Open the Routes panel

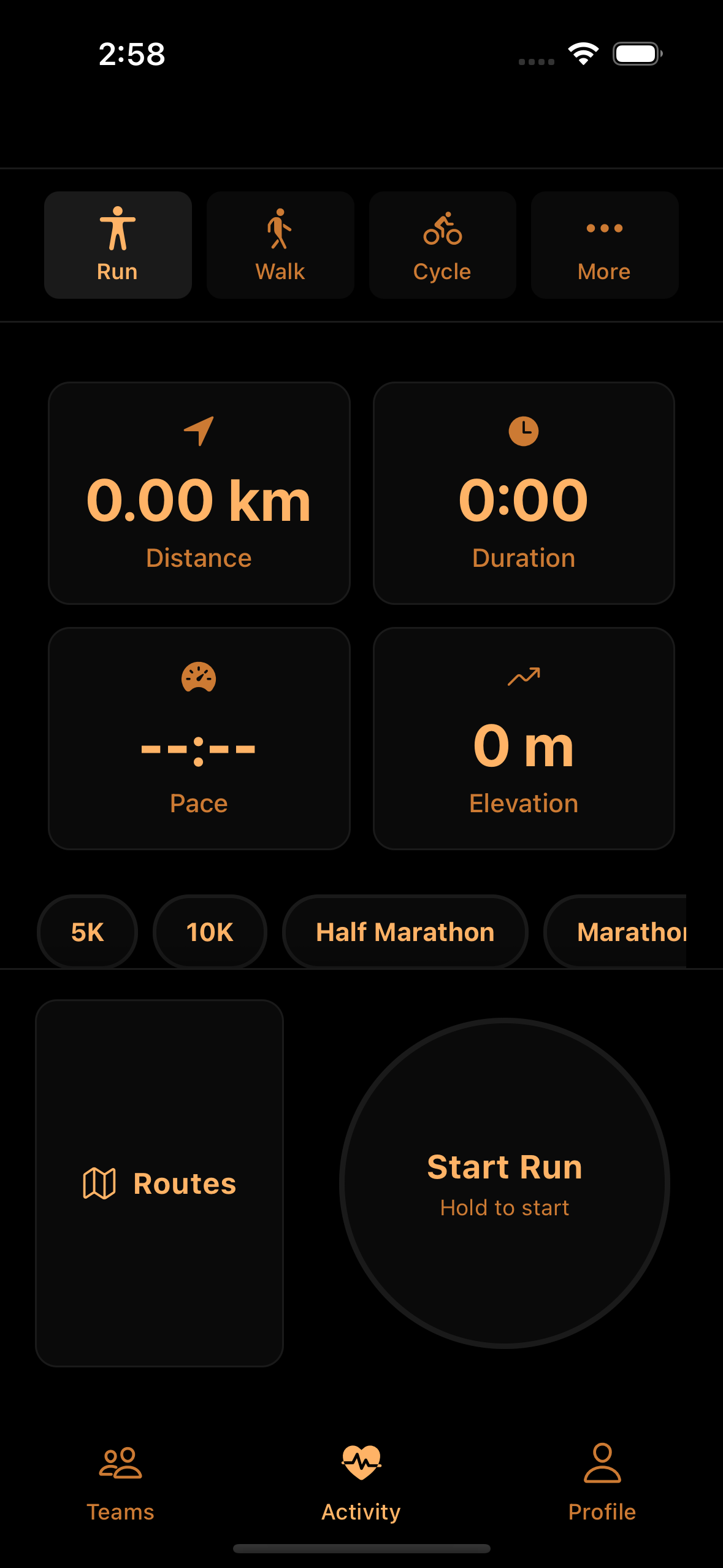coord(159,1183)
